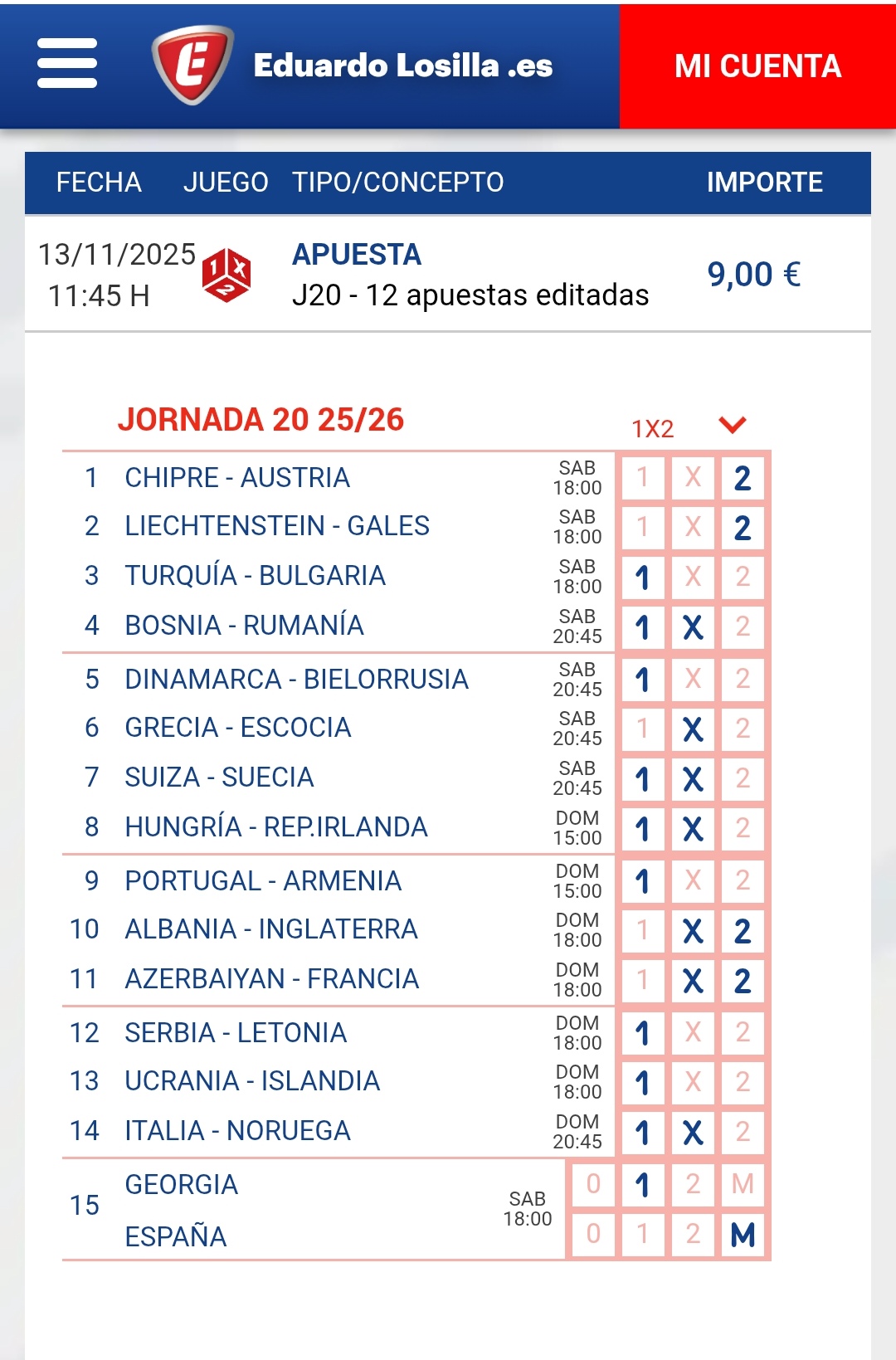896x1360 pixels.
Task: Open the 13/11/2025 Apuesta entry
Action: [x=447, y=275]
